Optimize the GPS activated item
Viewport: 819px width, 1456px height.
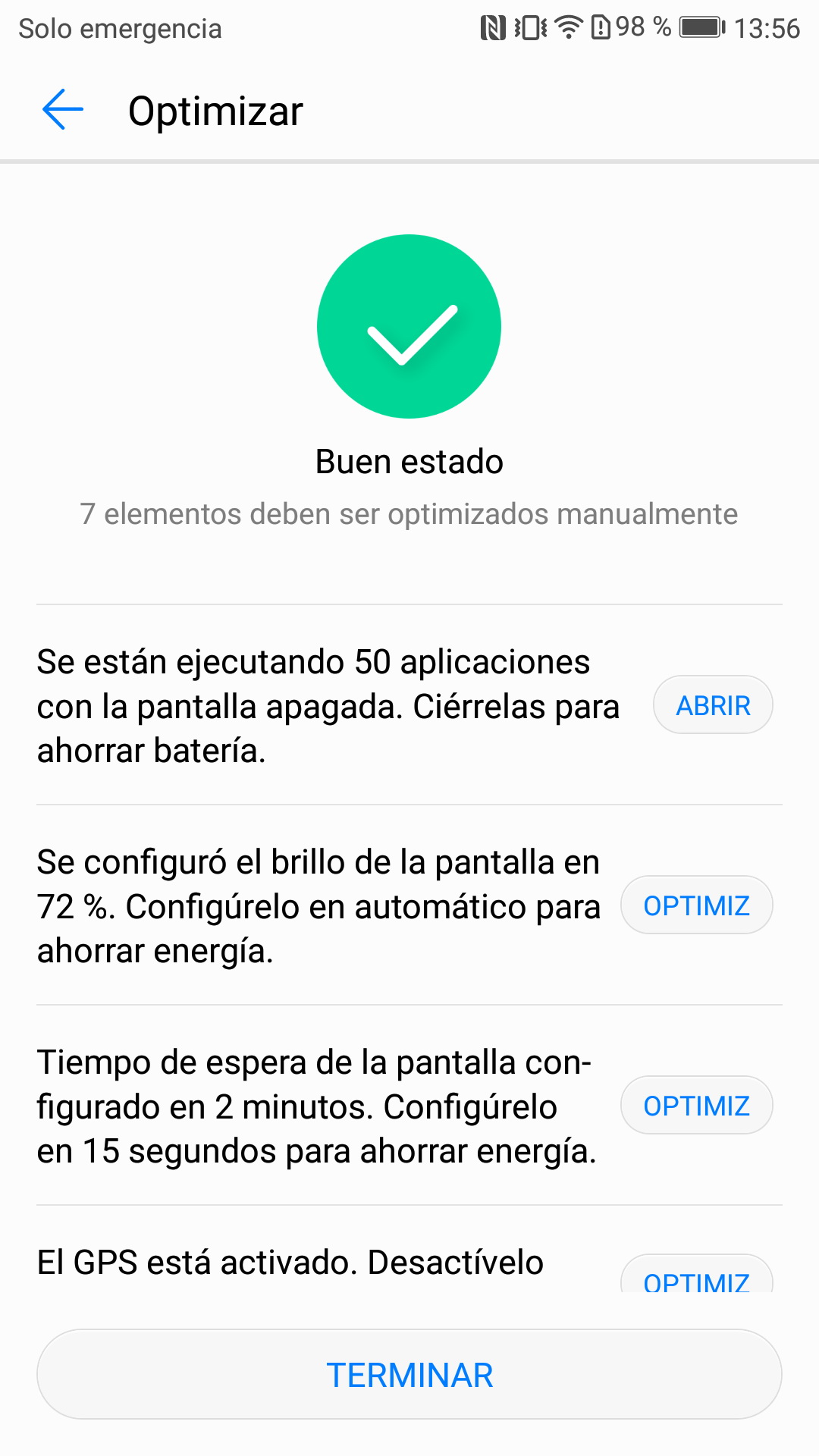point(696,1278)
